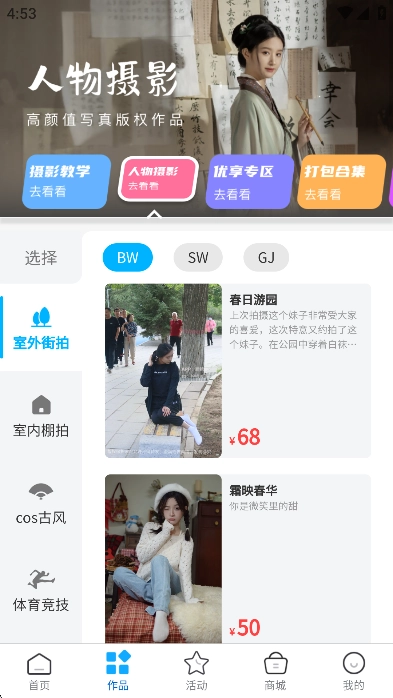
Task: Go to the 首页 tab
Action: tap(39, 671)
